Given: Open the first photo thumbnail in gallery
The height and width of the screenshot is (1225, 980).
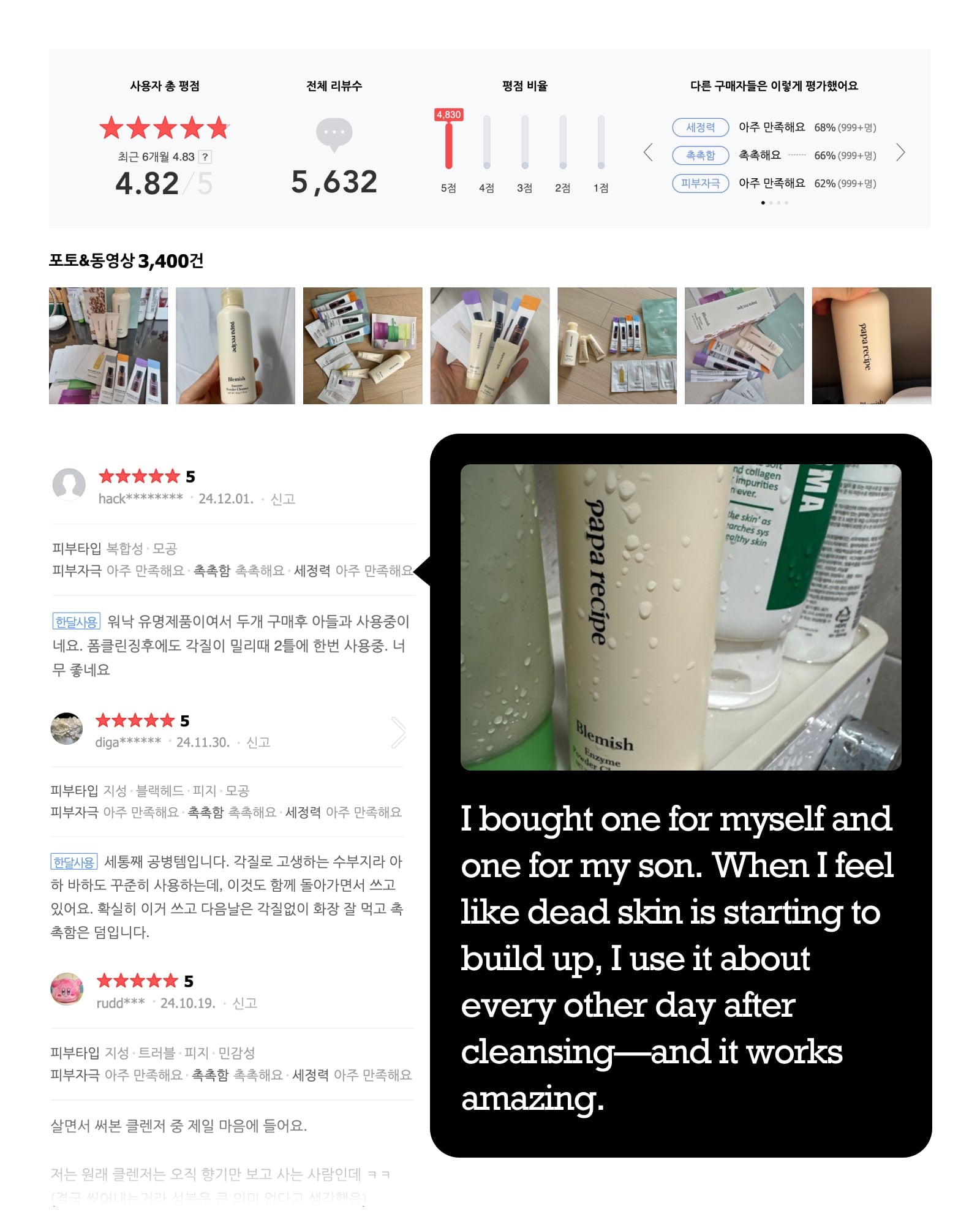Looking at the screenshot, I should (109, 346).
